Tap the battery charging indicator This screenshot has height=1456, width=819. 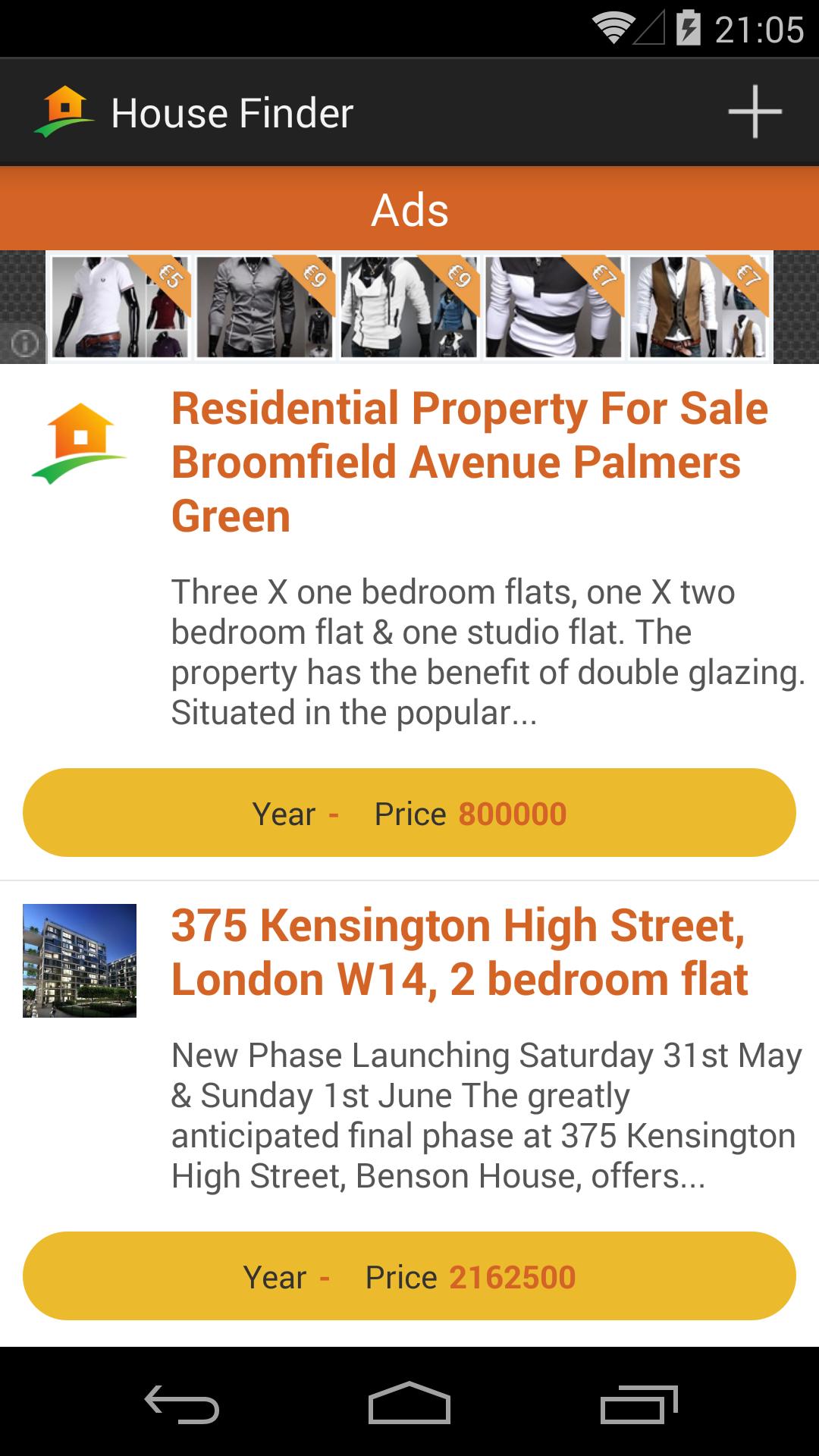click(x=689, y=25)
